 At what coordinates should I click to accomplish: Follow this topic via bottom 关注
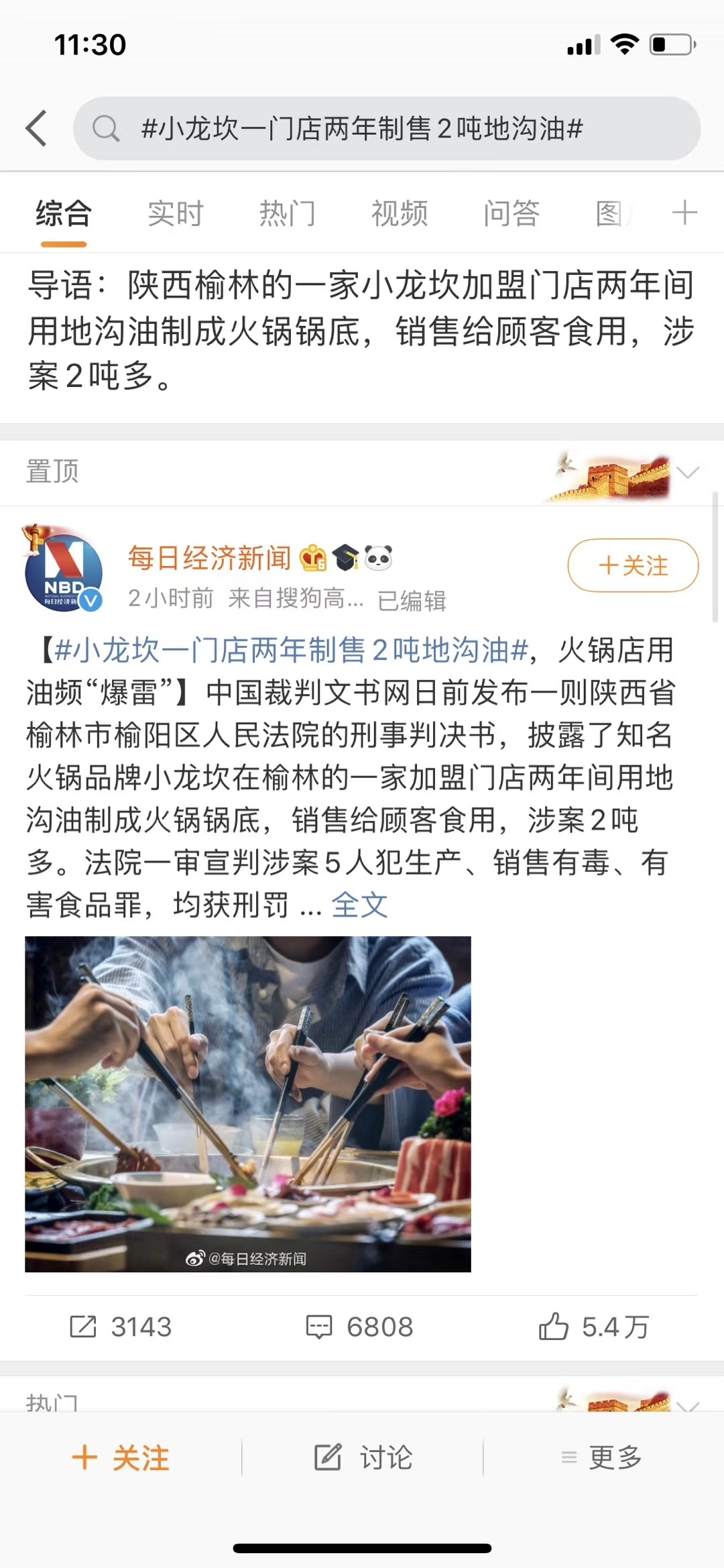tap(121, 1458)
